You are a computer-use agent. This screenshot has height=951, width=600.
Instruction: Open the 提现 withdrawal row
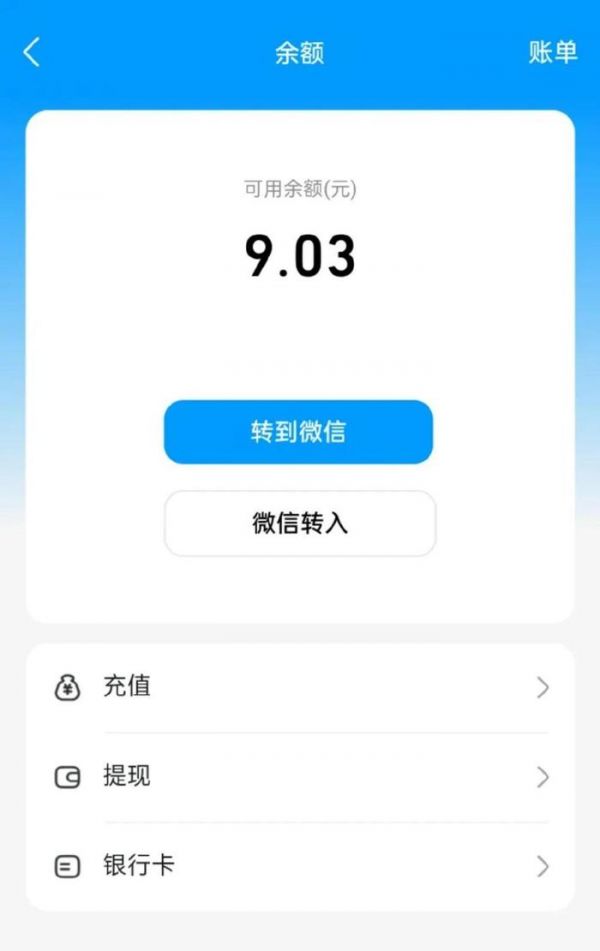[300, 777]
